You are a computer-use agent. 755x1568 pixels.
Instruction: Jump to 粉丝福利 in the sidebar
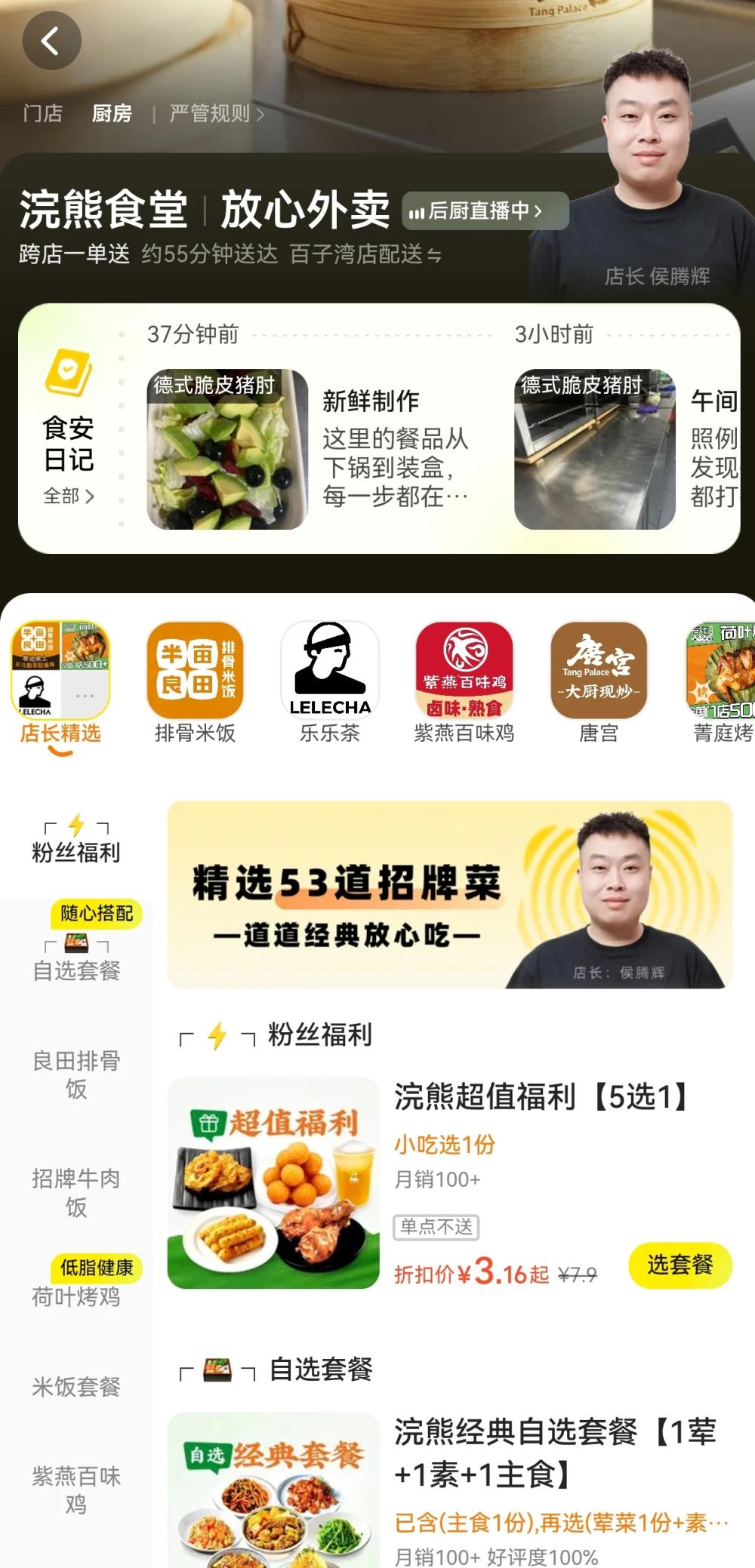76,853
